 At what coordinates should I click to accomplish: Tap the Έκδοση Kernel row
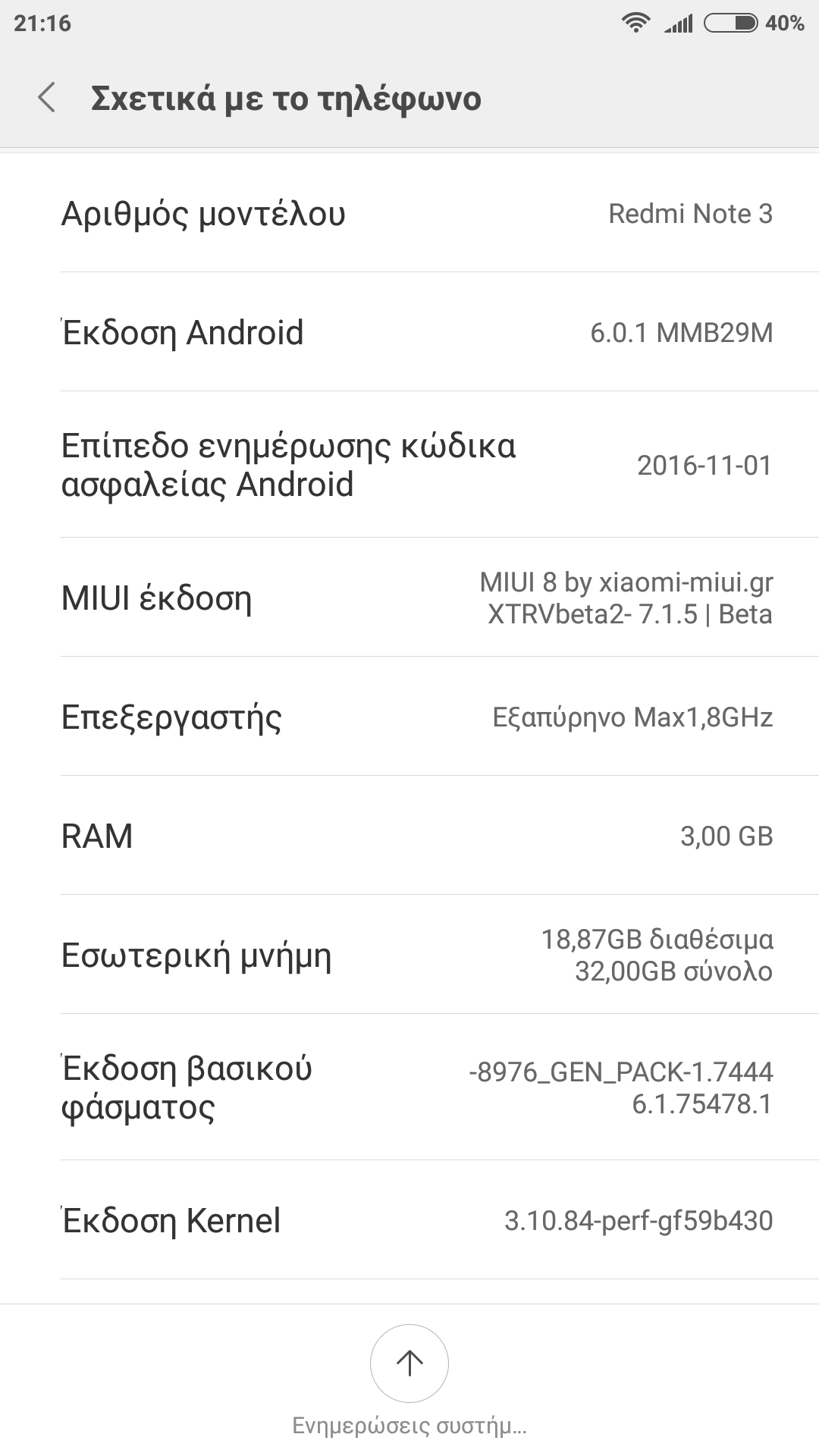[409, 1220]
